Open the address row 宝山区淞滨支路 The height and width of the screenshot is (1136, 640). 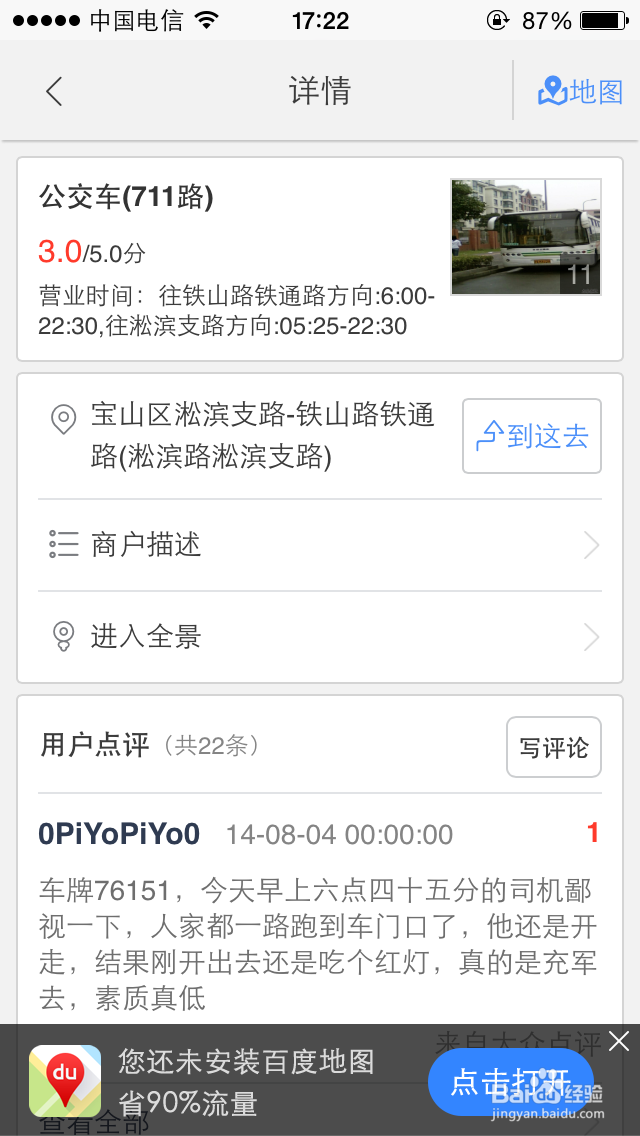click(x=250, y=435)
